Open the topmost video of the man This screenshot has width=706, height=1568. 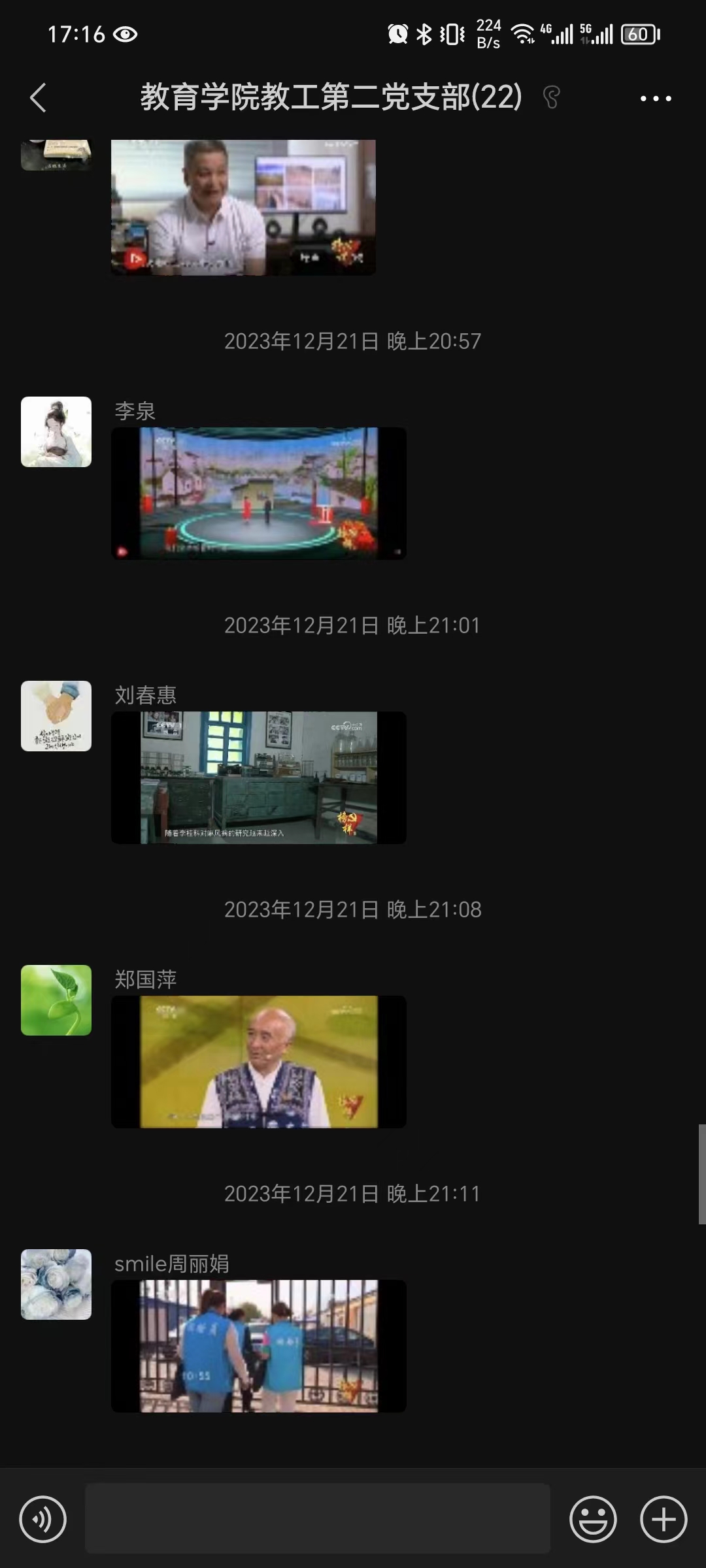click(243, 207)
